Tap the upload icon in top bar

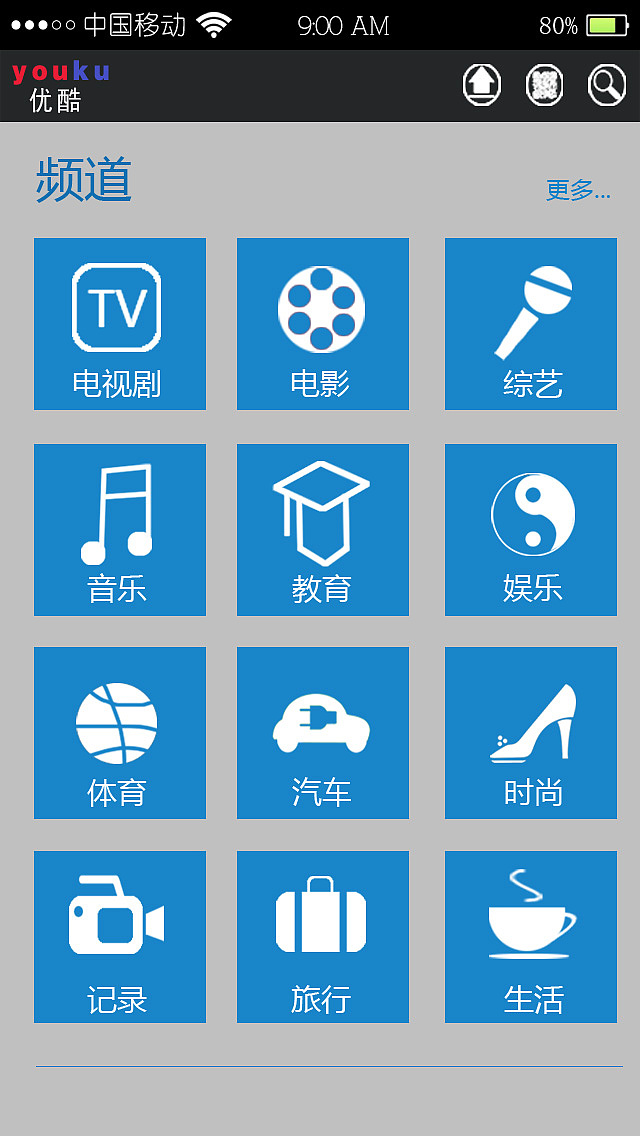click(482, 85)
